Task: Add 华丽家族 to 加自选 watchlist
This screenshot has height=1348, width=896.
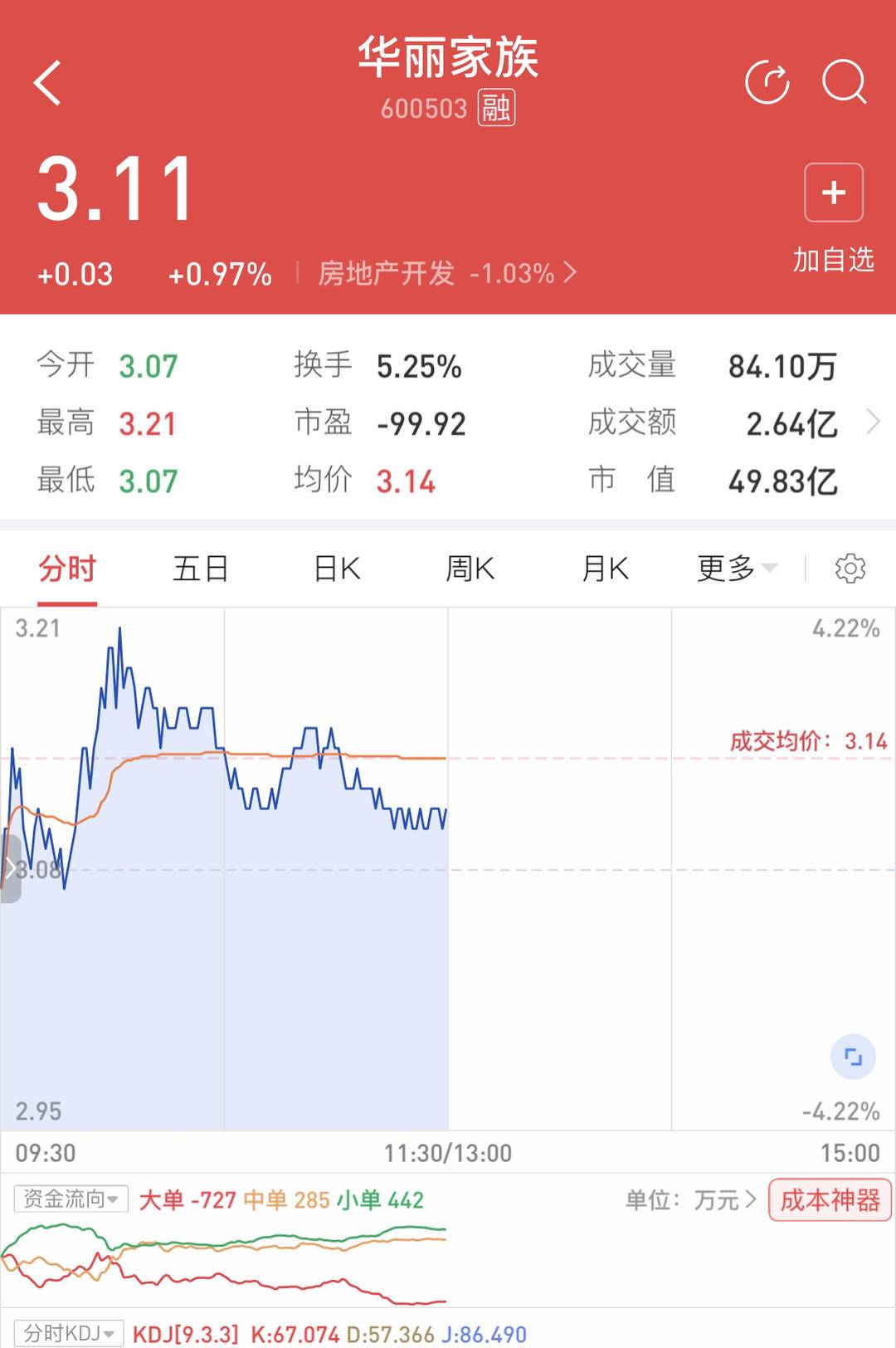Action: [x=833, y=193]
